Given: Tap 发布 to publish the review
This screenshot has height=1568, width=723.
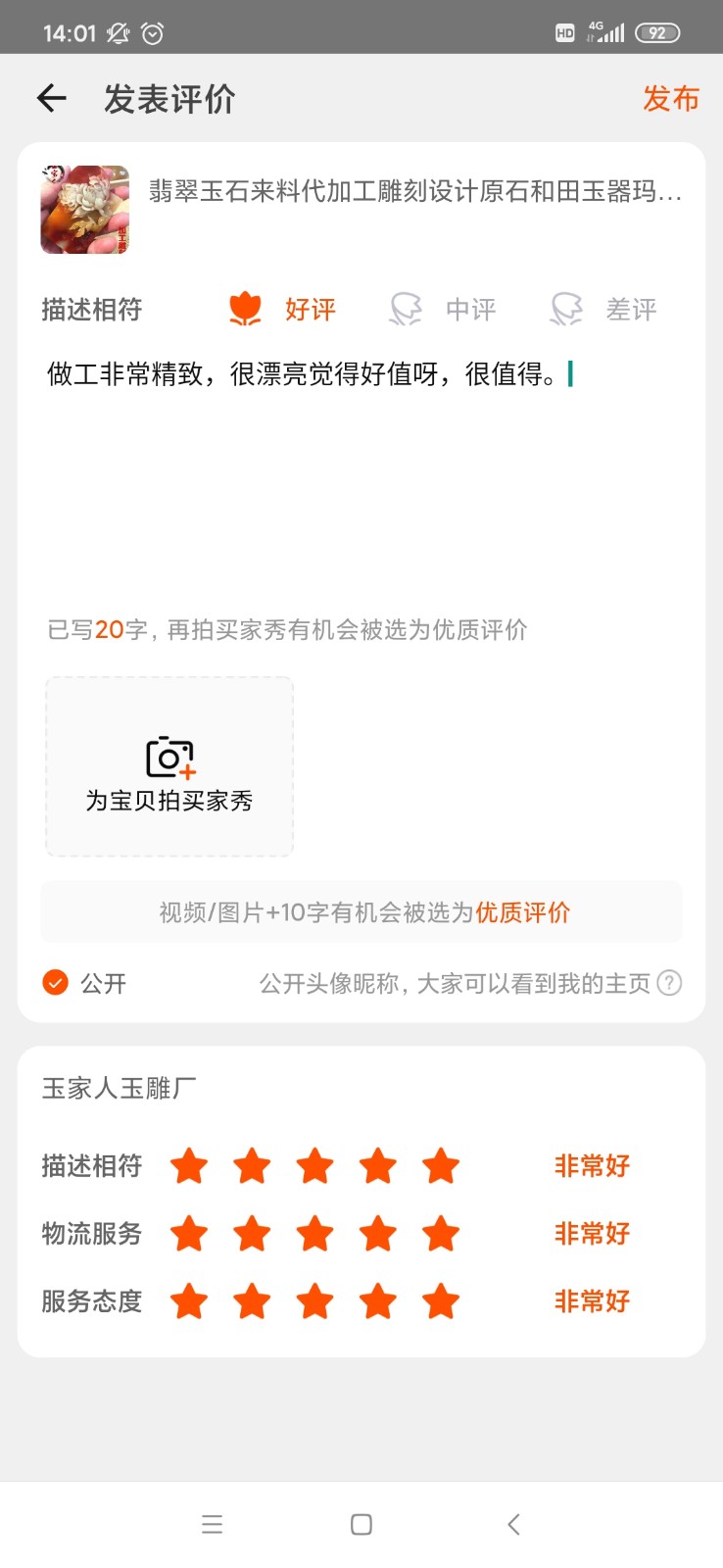Looking at the screenshot, I should click(670, 98).
